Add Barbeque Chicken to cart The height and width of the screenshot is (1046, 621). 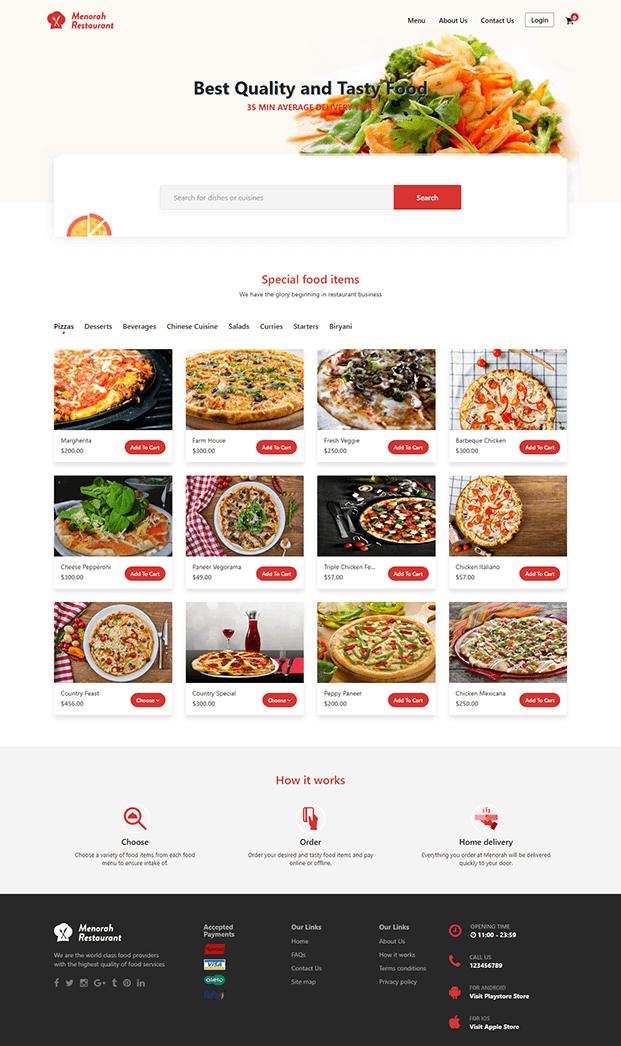539,447
